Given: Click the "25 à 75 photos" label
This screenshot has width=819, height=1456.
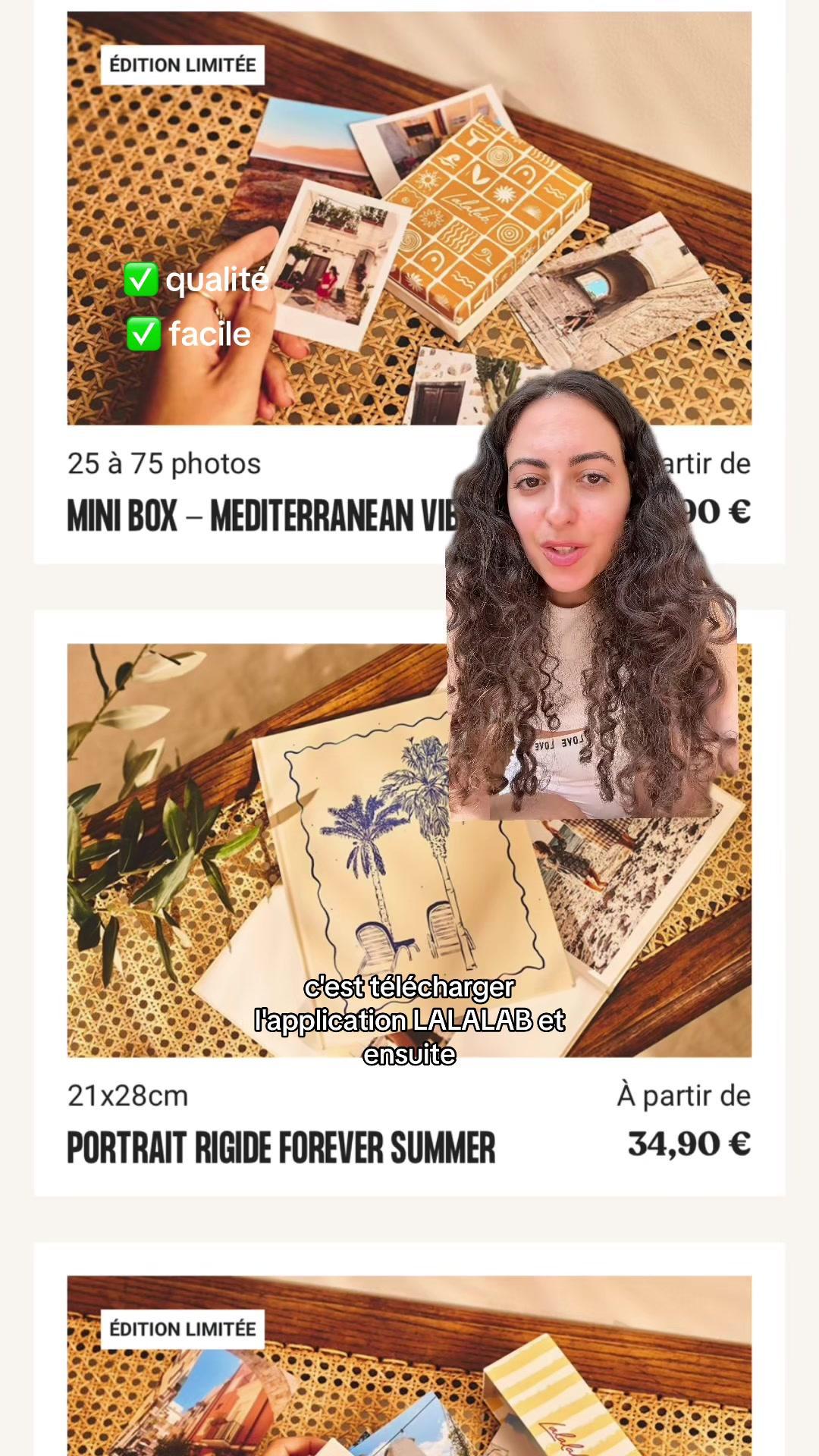Looking at the screenshot, I should click(163, 464).
